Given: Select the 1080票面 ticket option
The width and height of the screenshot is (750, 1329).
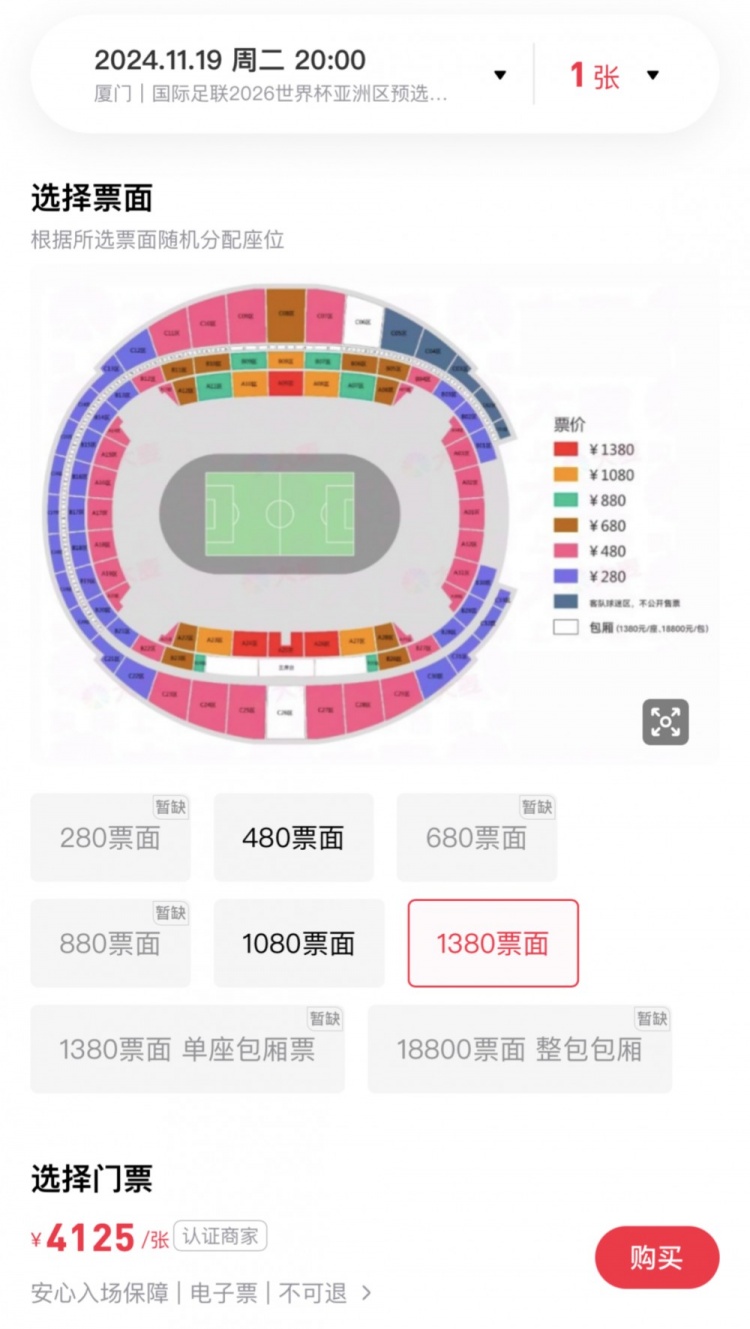Looking at the screenshot, I should pos(298,943).
